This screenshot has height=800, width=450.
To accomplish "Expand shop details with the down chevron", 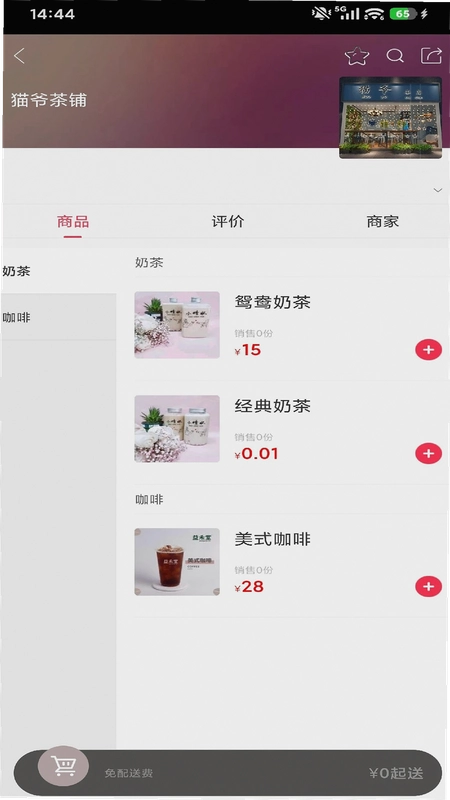I will click(x=437, y=190).
